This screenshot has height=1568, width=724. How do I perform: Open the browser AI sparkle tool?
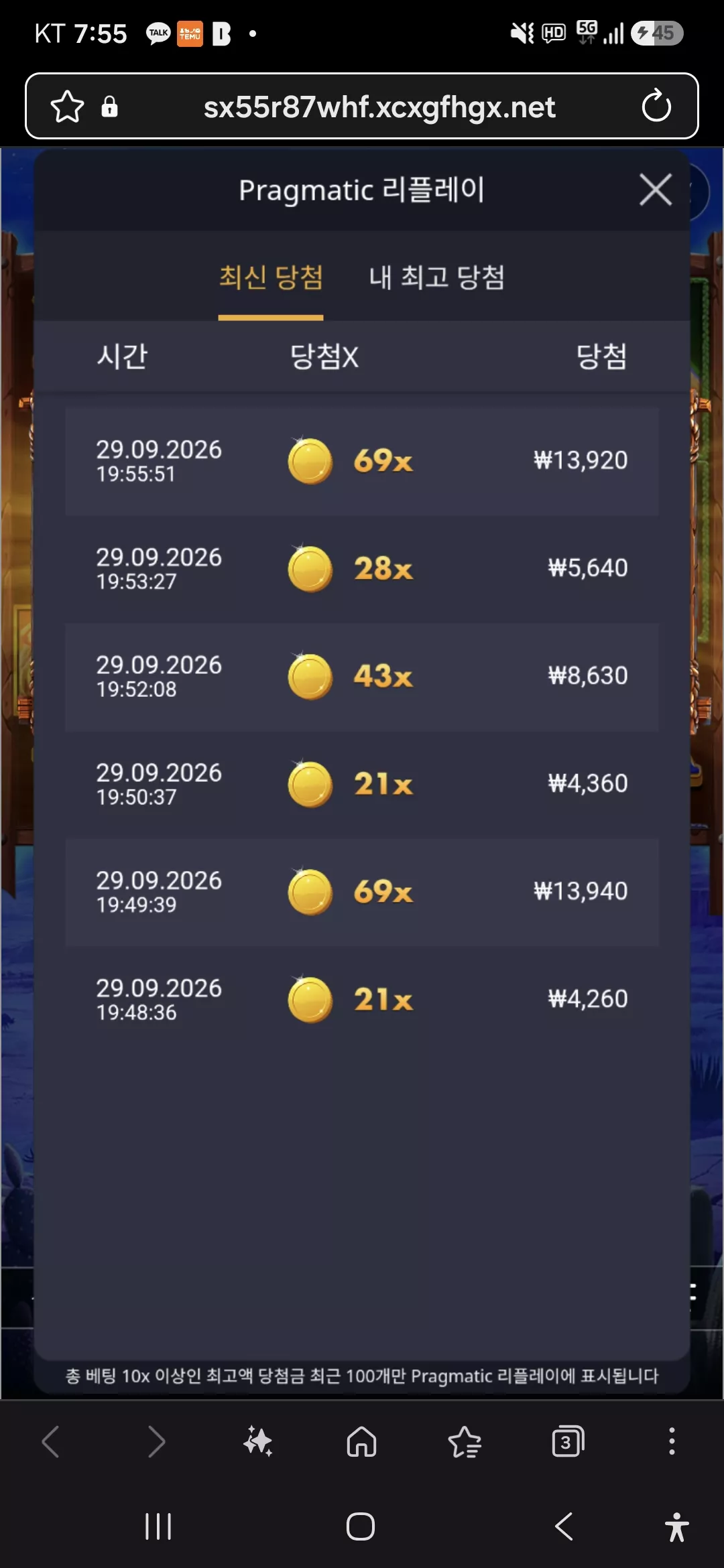pos(258,1441)
